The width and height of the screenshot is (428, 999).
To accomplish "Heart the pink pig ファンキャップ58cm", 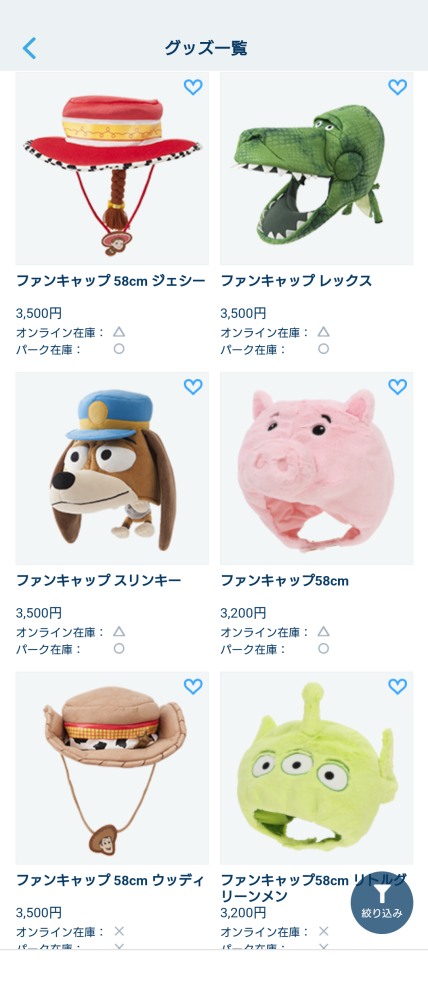I will (x=397, y=387).
